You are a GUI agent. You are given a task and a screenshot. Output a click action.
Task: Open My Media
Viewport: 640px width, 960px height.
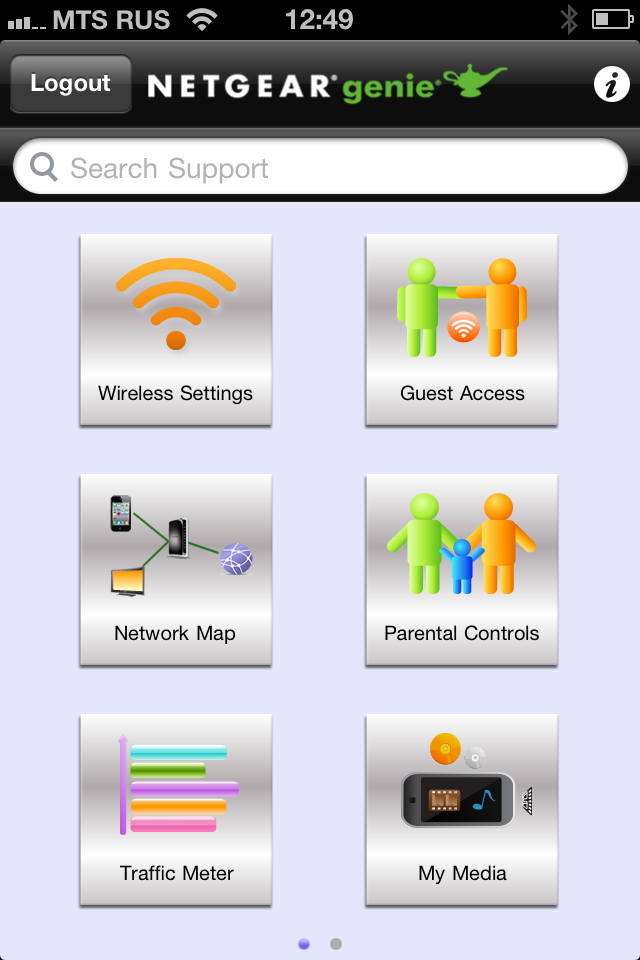[x=462, y=810]
